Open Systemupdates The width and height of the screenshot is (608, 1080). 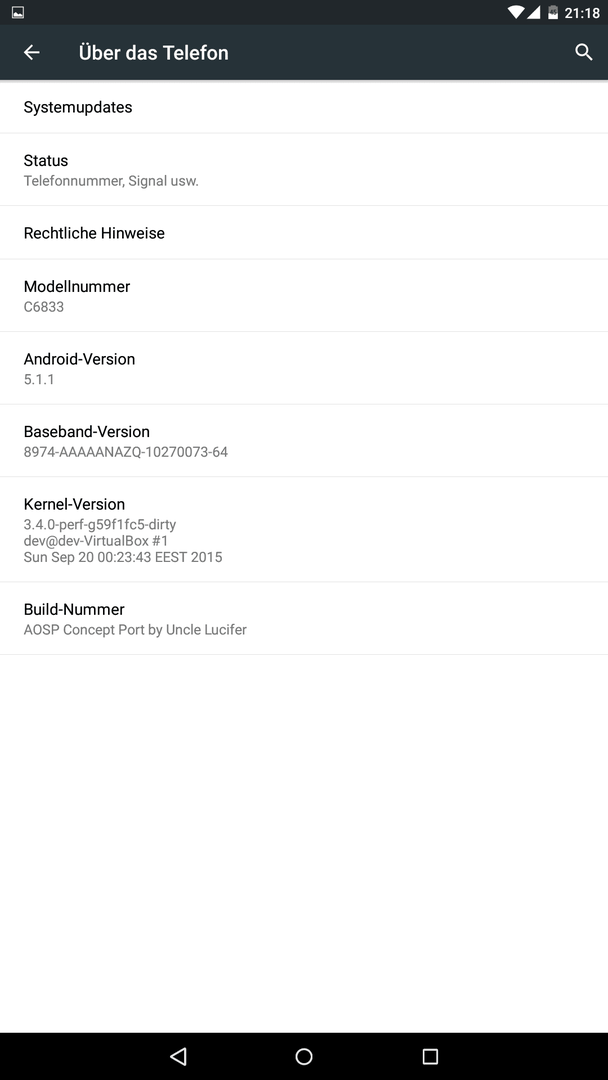tap(304, 107)
